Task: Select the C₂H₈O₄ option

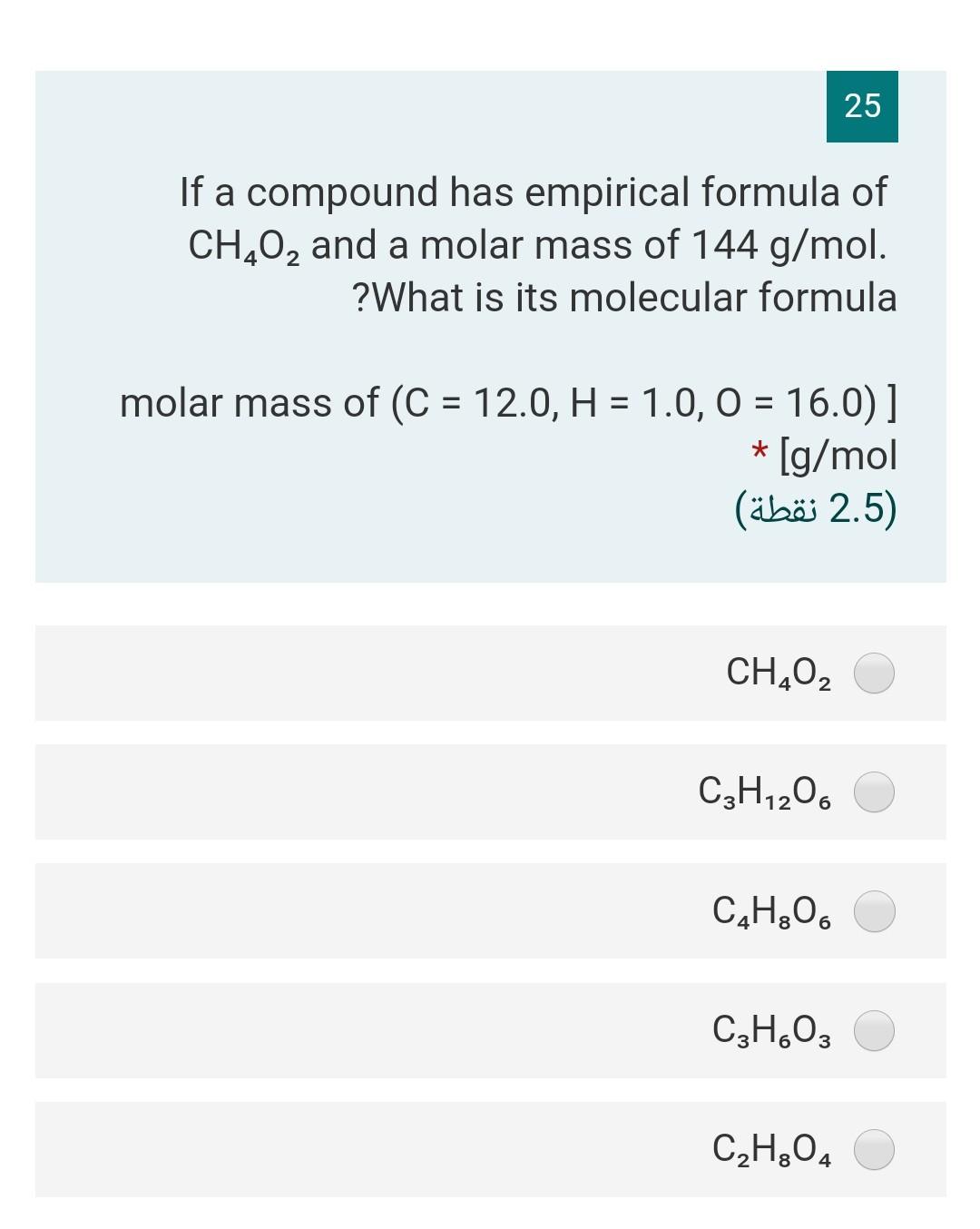Action: 875,1149
